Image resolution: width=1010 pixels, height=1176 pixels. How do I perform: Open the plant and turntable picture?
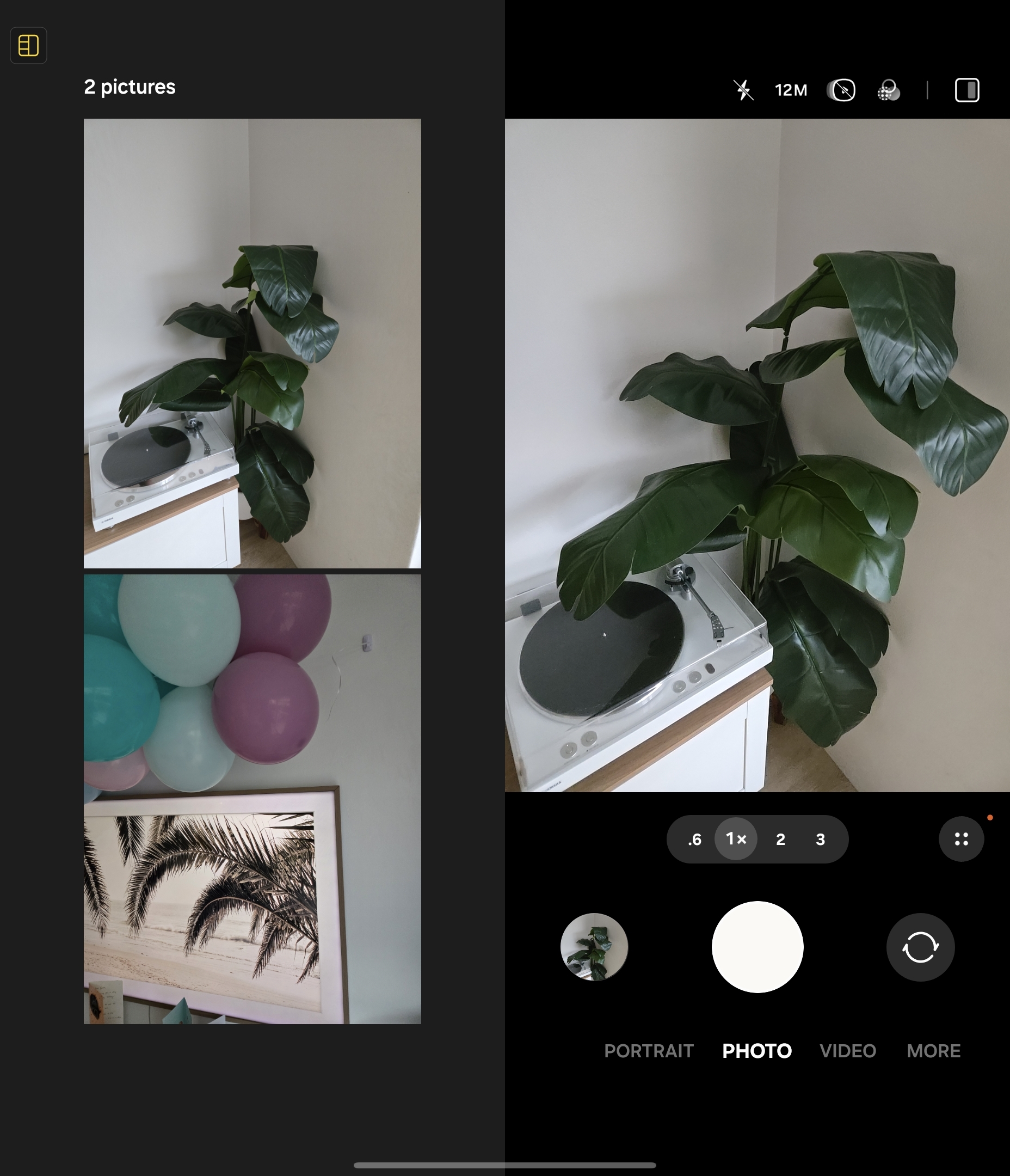(x=252, y=343)
